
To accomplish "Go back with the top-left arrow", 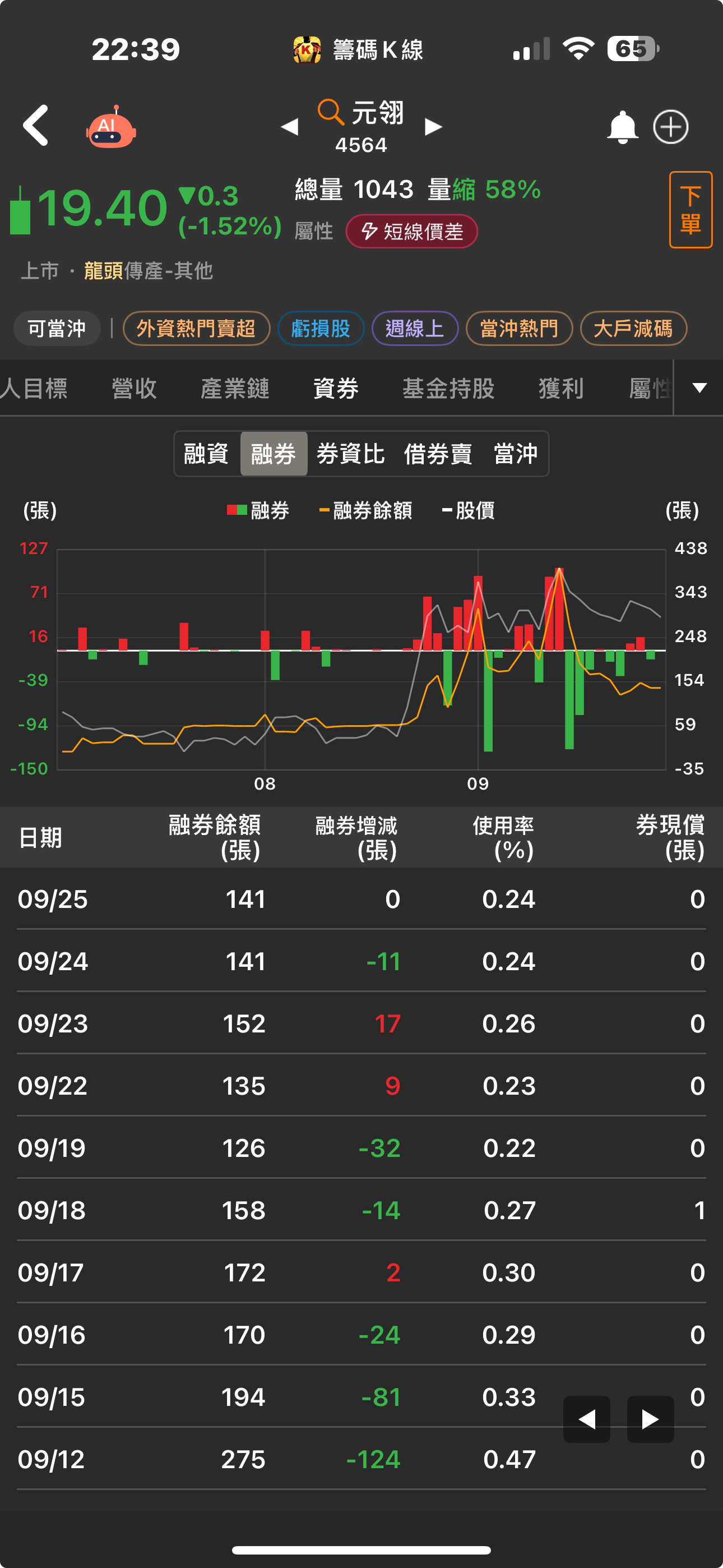I will click(x=35, y=126).
